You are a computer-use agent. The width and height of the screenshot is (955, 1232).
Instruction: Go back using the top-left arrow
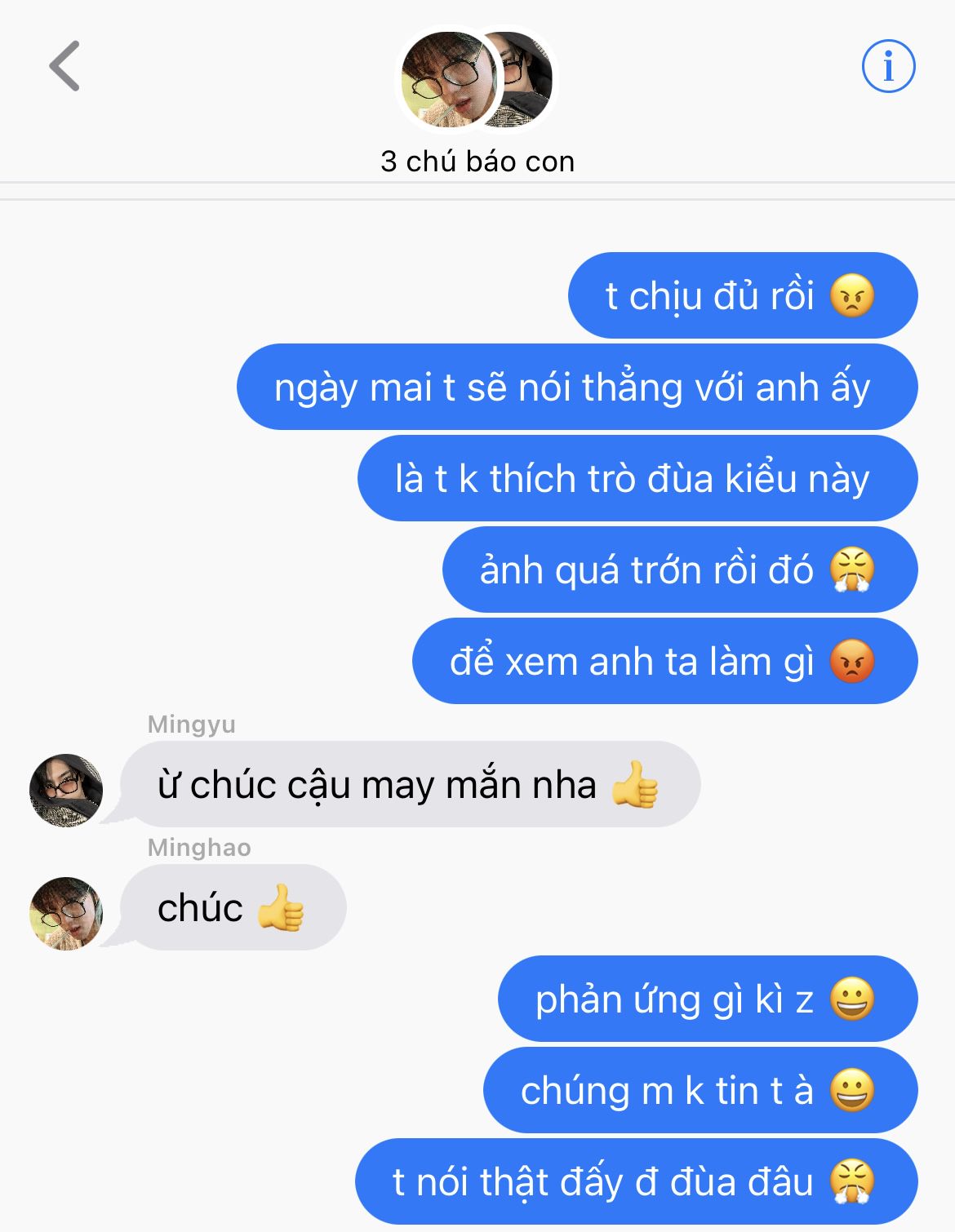pyautogui.click(x=64, y=66)
